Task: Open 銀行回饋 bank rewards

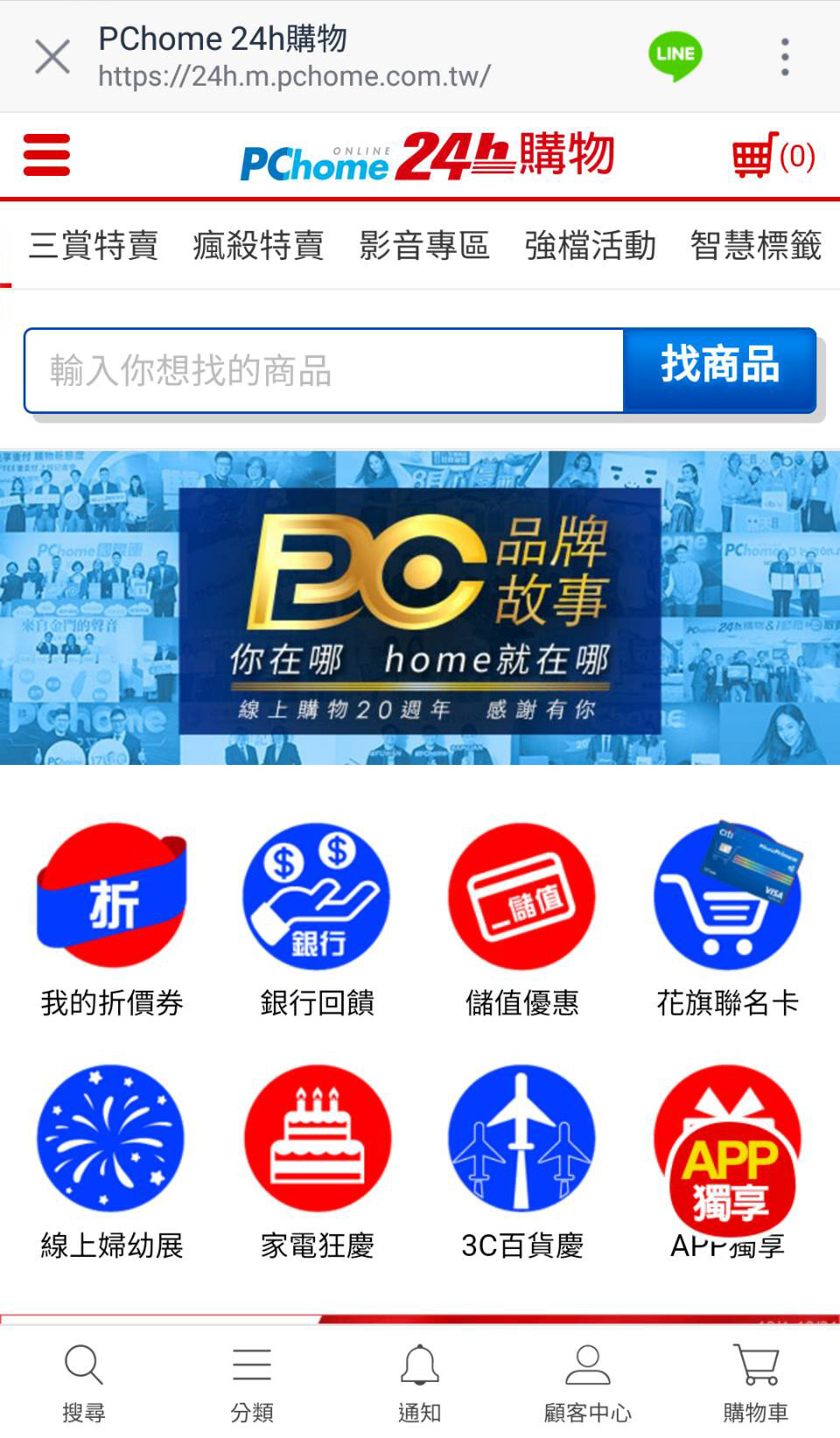Action: [x=317, y=919]
